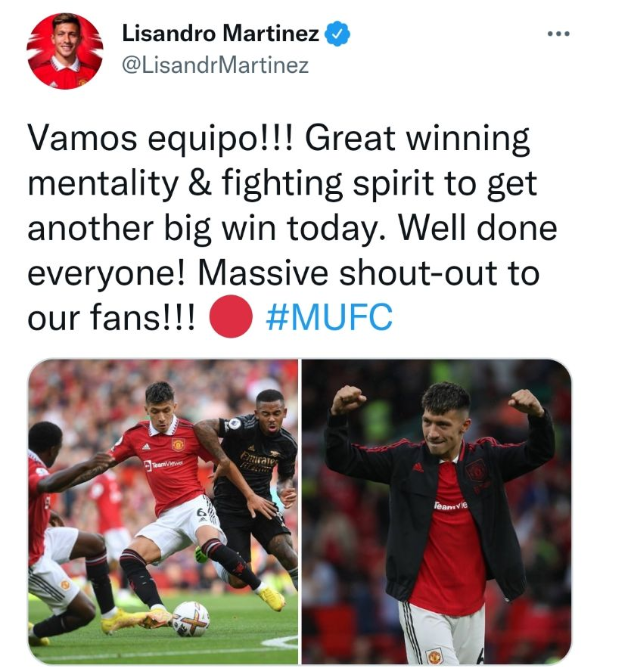The width and height of the screenshot is (620, 667).
Task: Open Lisandro Martinez's profile picture
Action: click(x=65, y=51)
